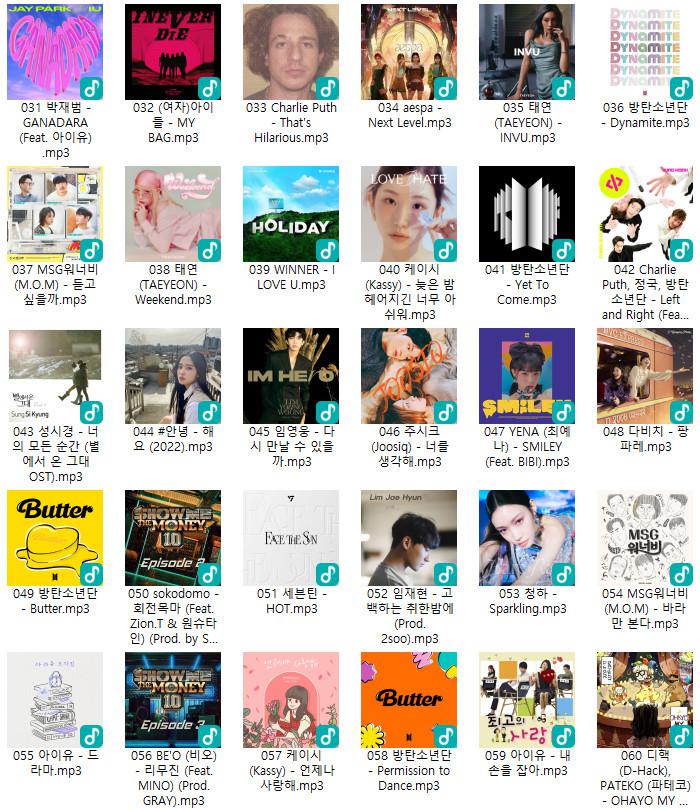Screen dimensions: 700x810
Task: Open 058 방탄소년단 Permission to Dance file
Action: click(408, 700)
